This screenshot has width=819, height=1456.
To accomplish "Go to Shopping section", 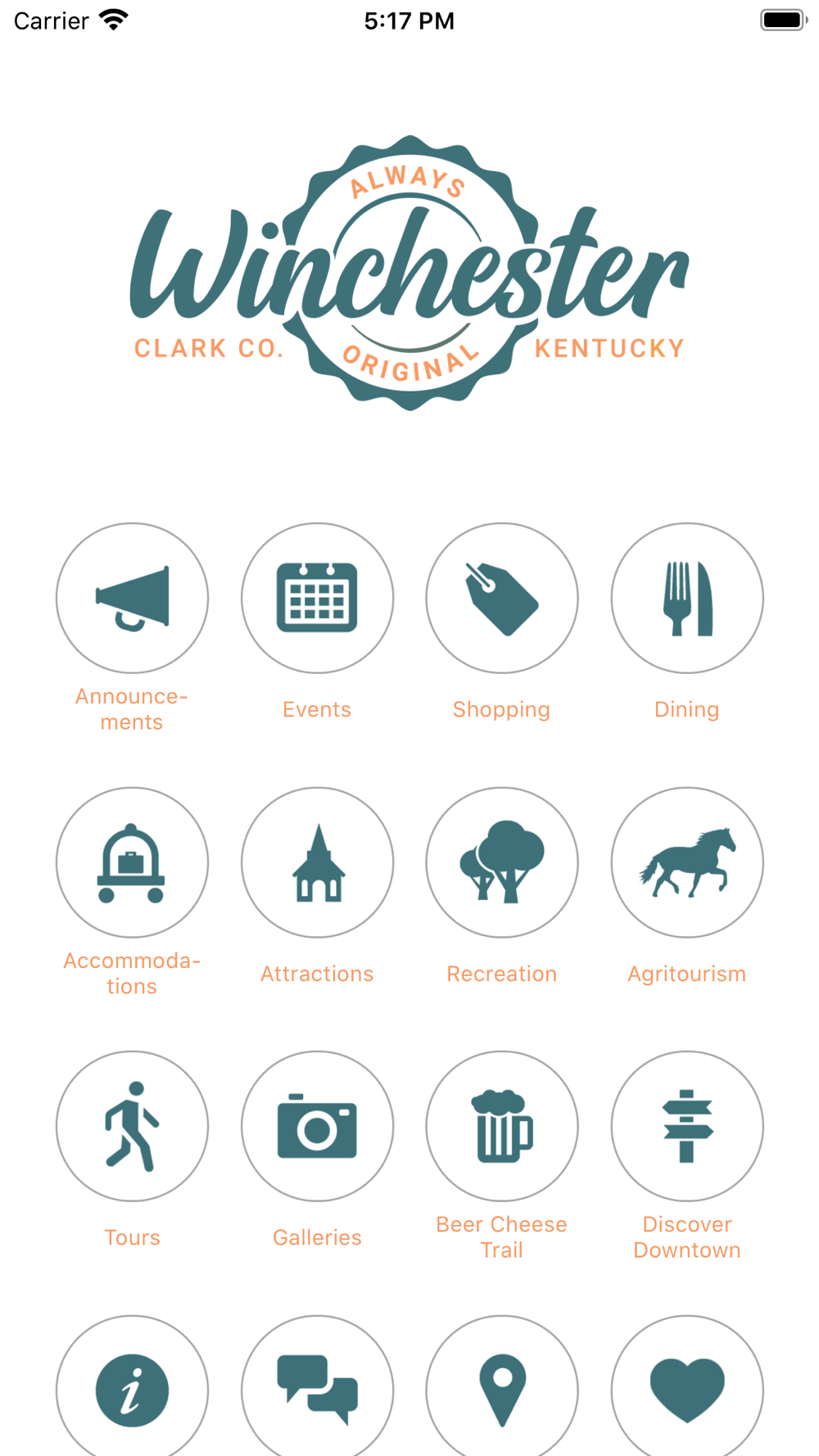I will [x=502, y=599].
